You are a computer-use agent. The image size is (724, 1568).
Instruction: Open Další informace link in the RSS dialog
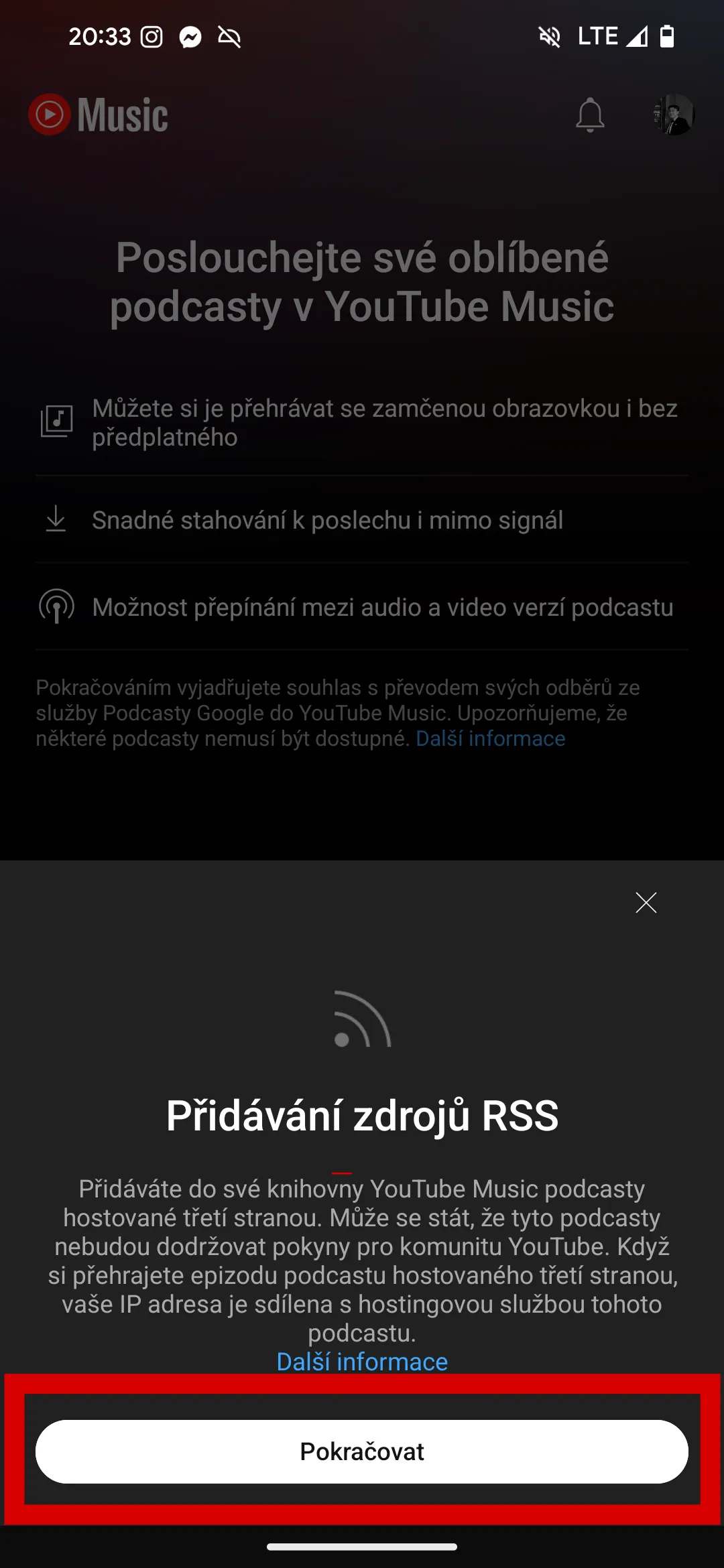point(362,1362)
